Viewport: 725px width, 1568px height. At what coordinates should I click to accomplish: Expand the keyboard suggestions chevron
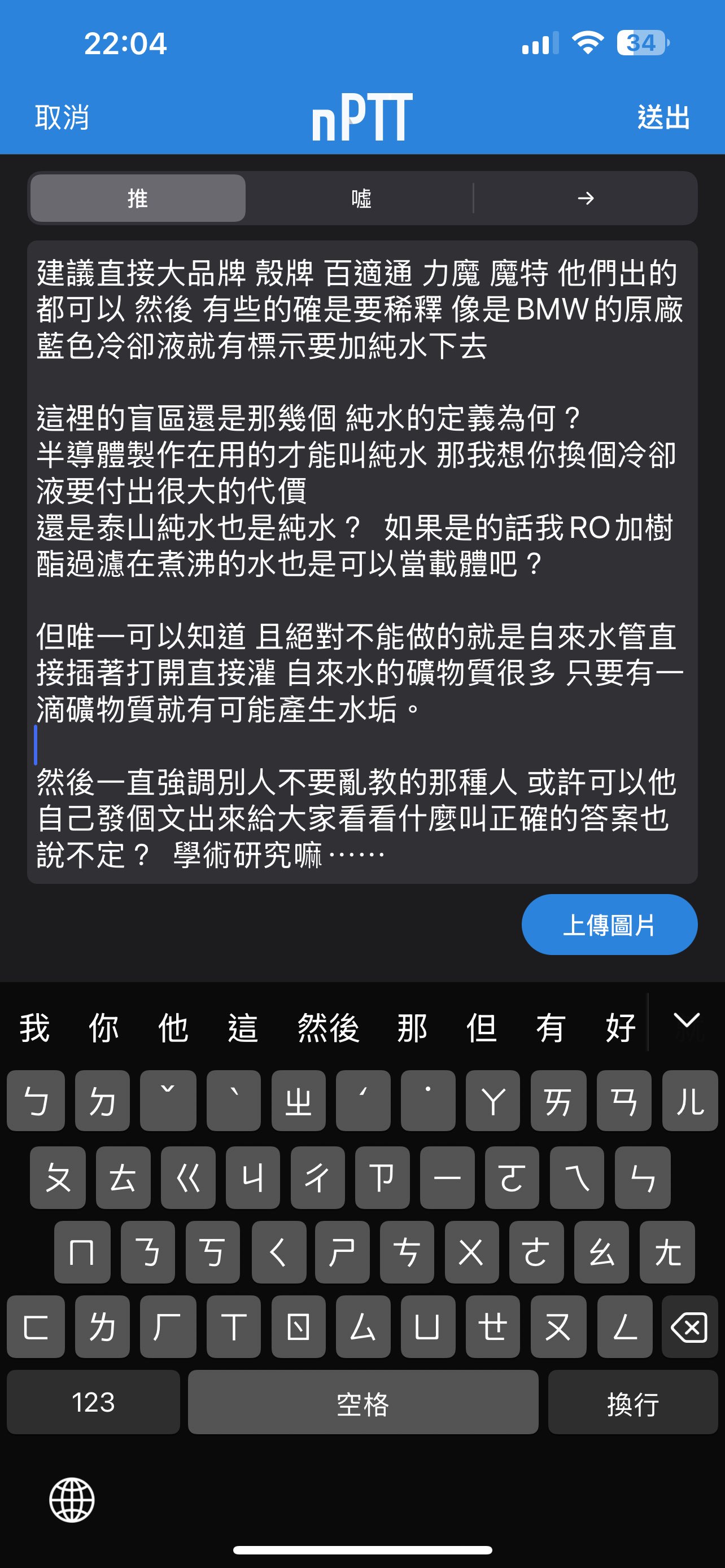pos(687,1021)
